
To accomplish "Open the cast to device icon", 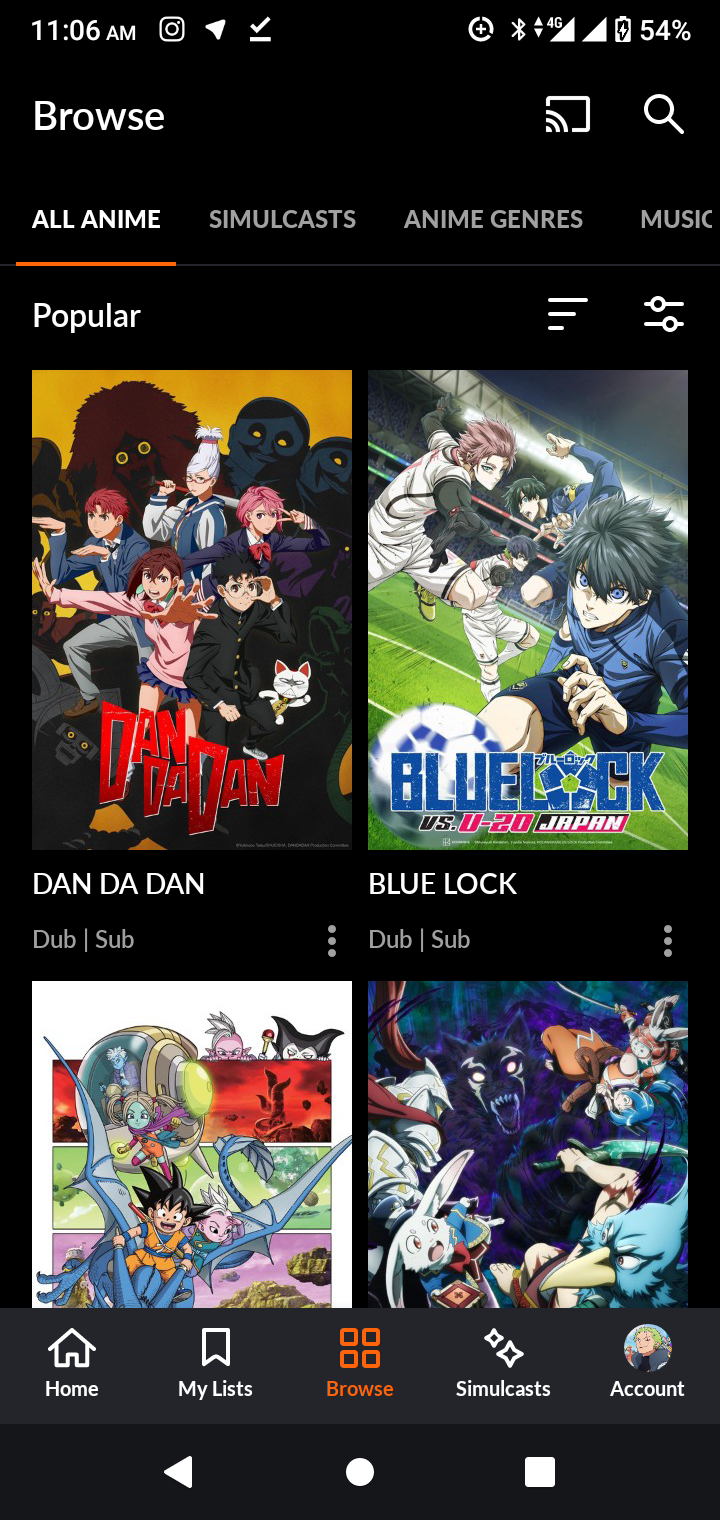I will [567, 116].
